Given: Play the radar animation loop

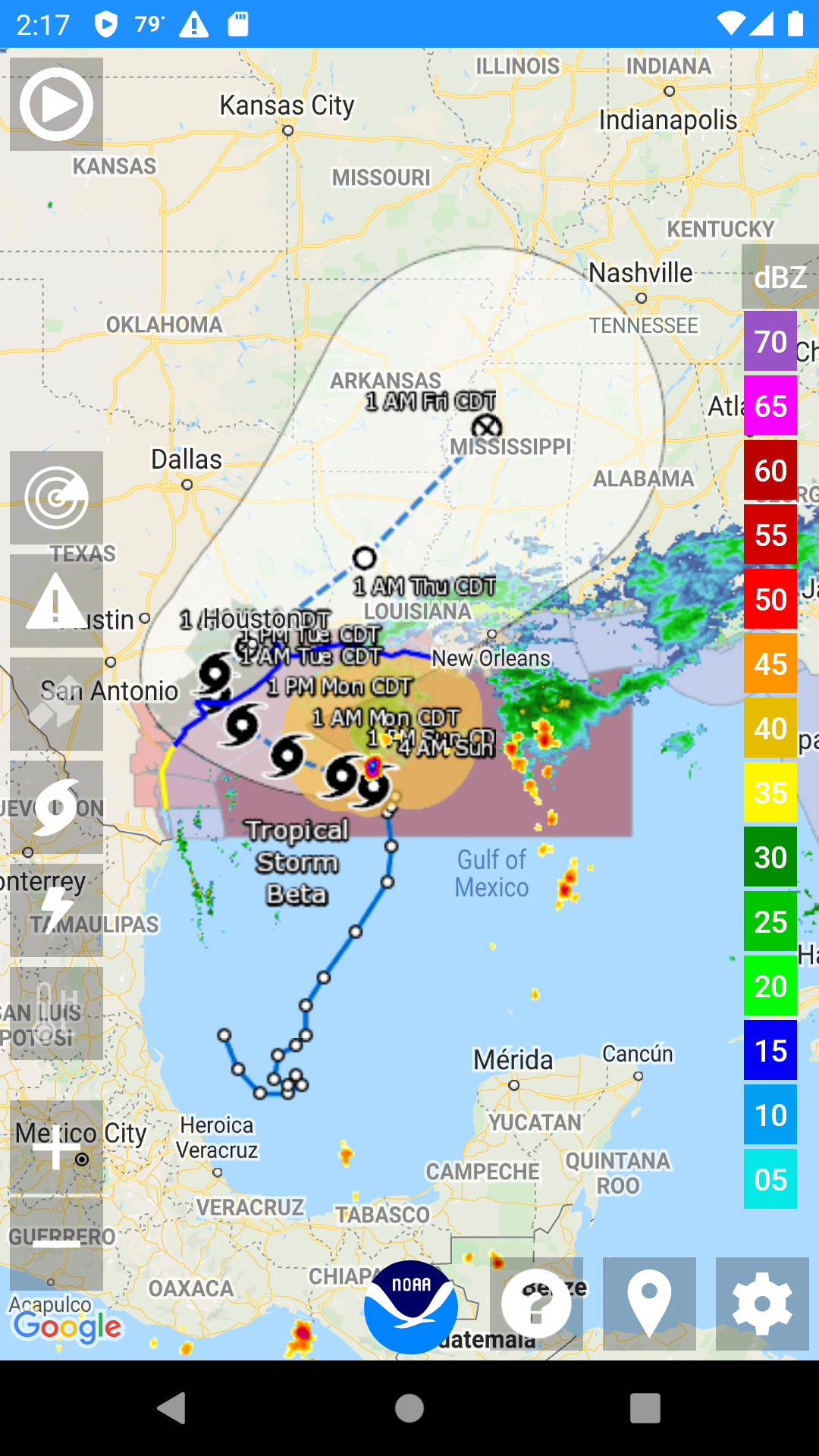Looking at the screenshot, I should [x=56, y=104].
